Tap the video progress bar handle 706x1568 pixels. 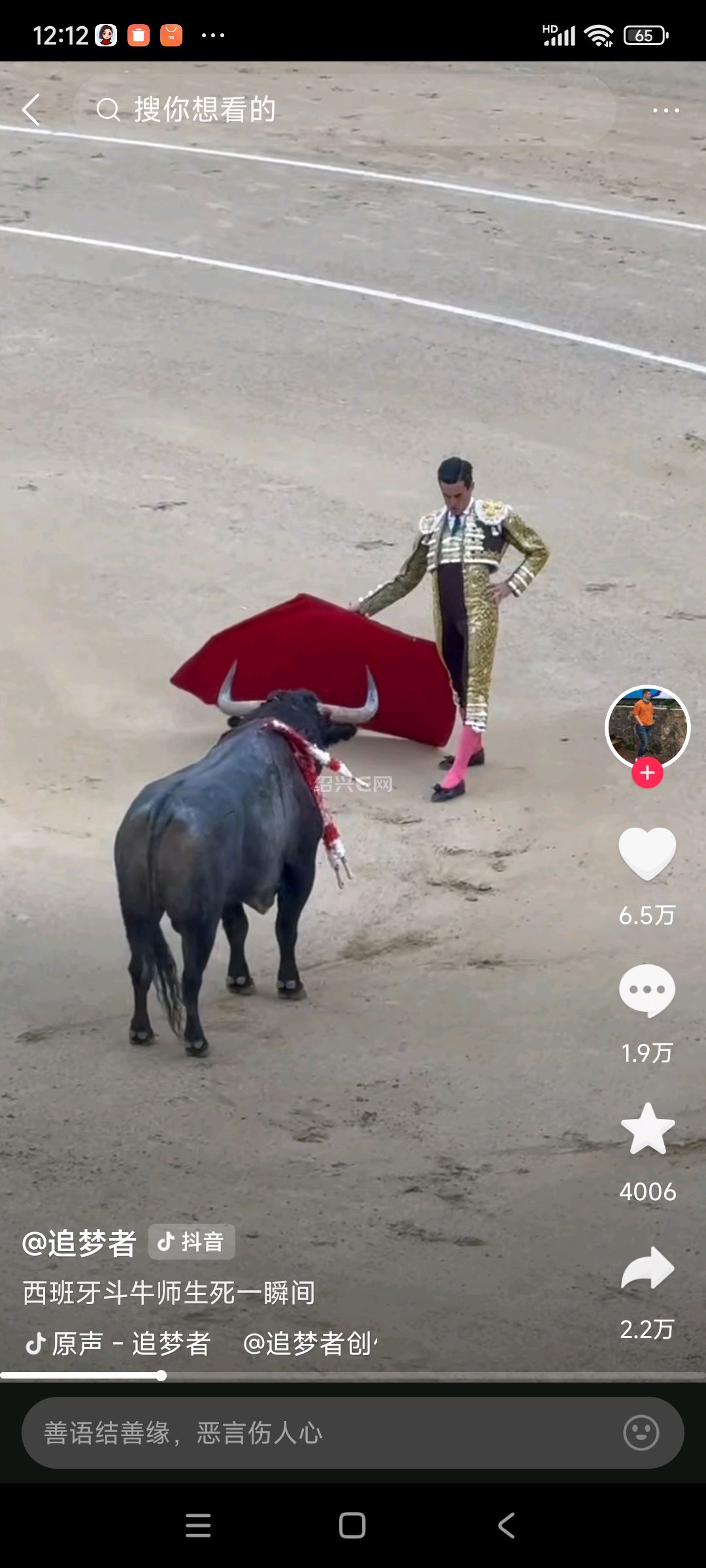click(161, 1375)
